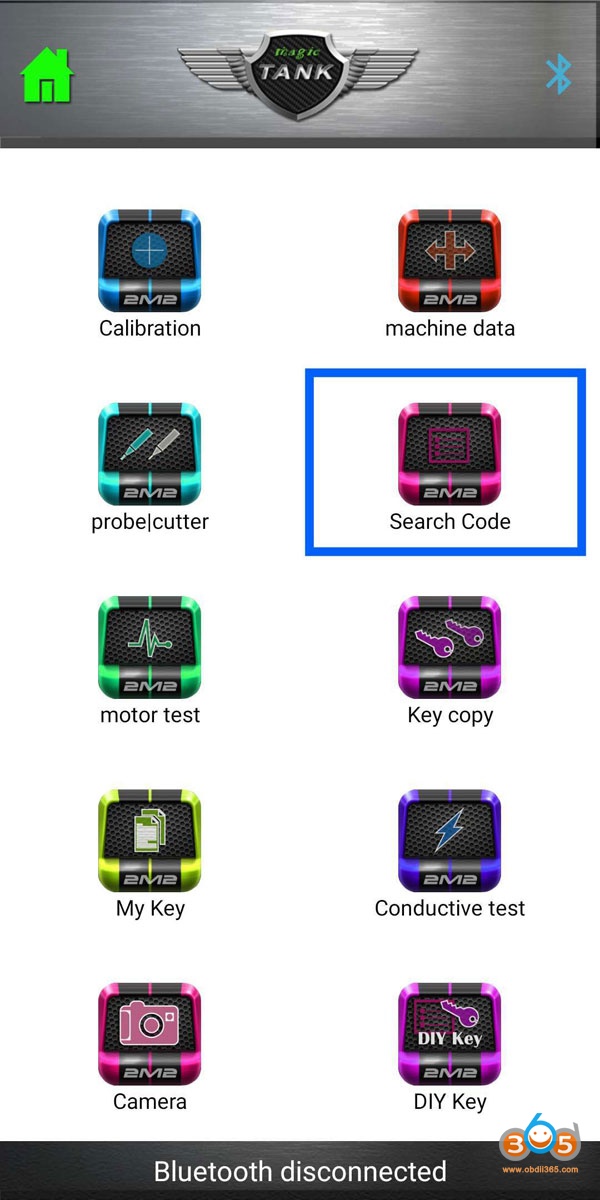Launch the motor test
The width and height of the screenshot is (600, 1200).
click(150, 648)
